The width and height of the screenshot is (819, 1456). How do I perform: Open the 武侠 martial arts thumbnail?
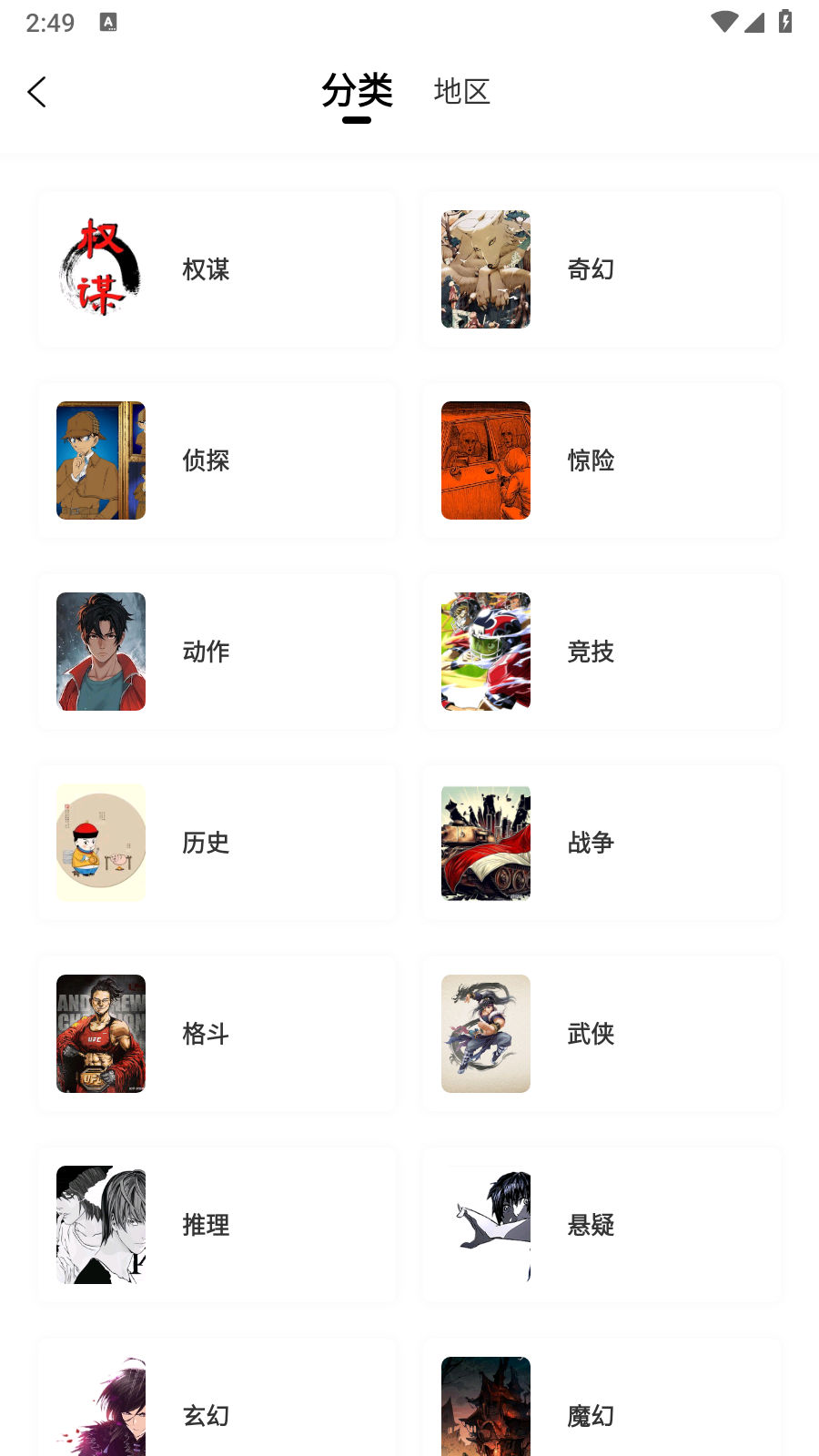(485, 1034)
